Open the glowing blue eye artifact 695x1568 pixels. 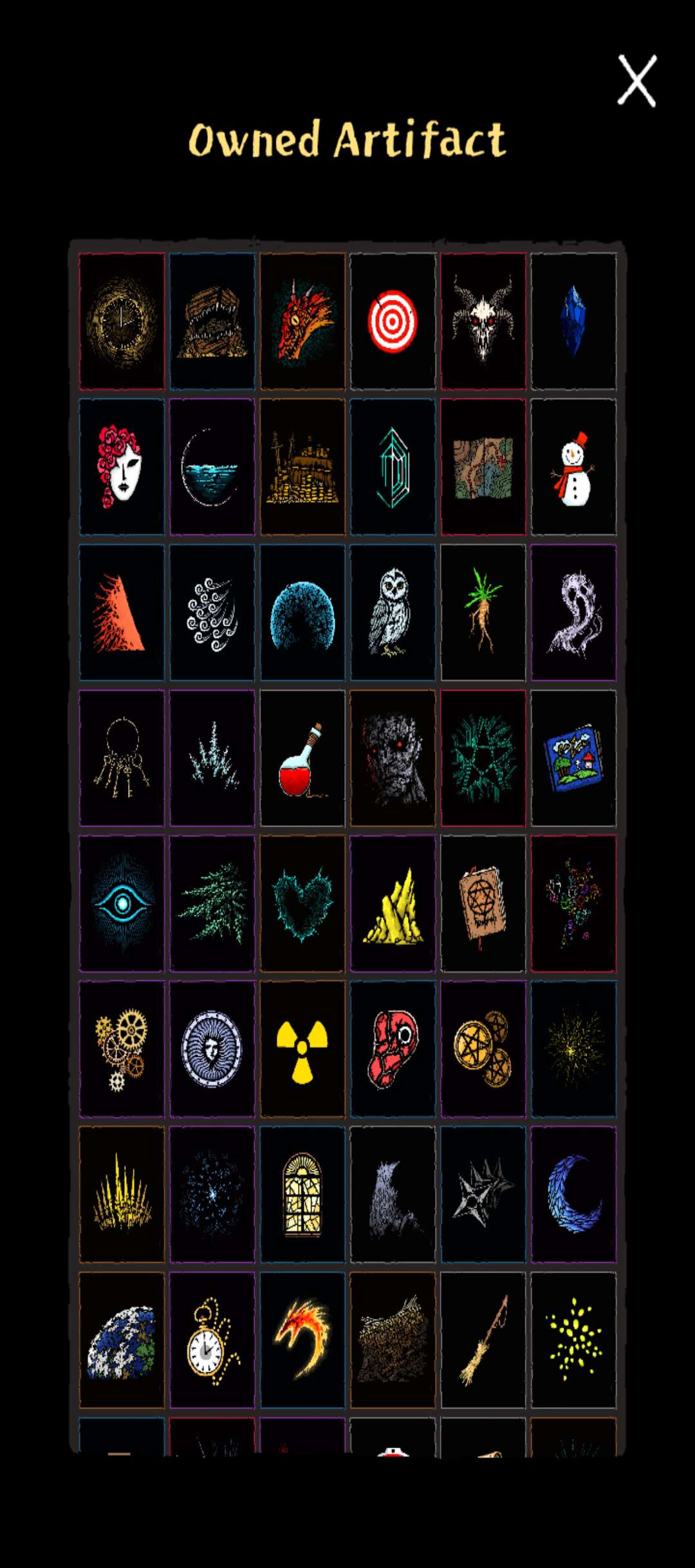122,904
